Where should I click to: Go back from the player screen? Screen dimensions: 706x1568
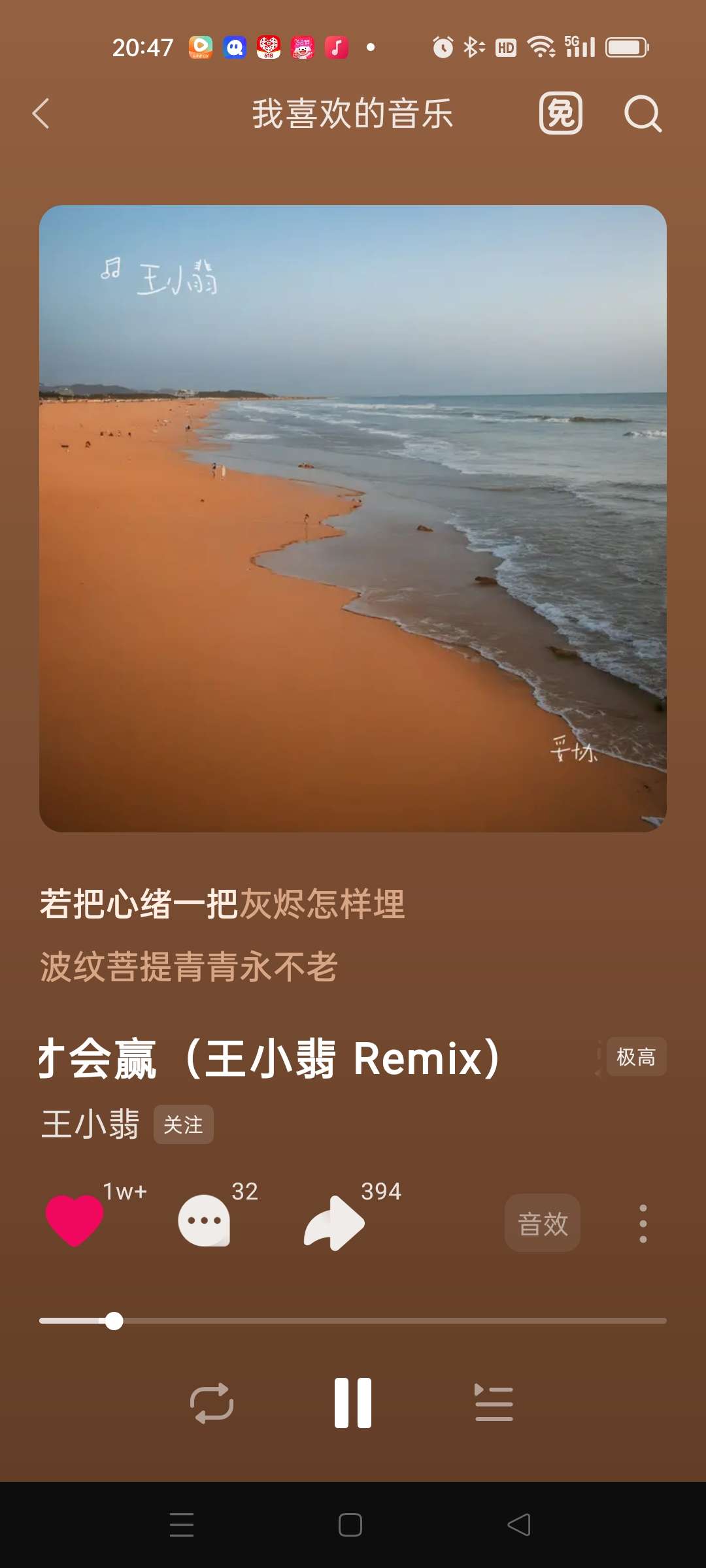click(41, 114)
